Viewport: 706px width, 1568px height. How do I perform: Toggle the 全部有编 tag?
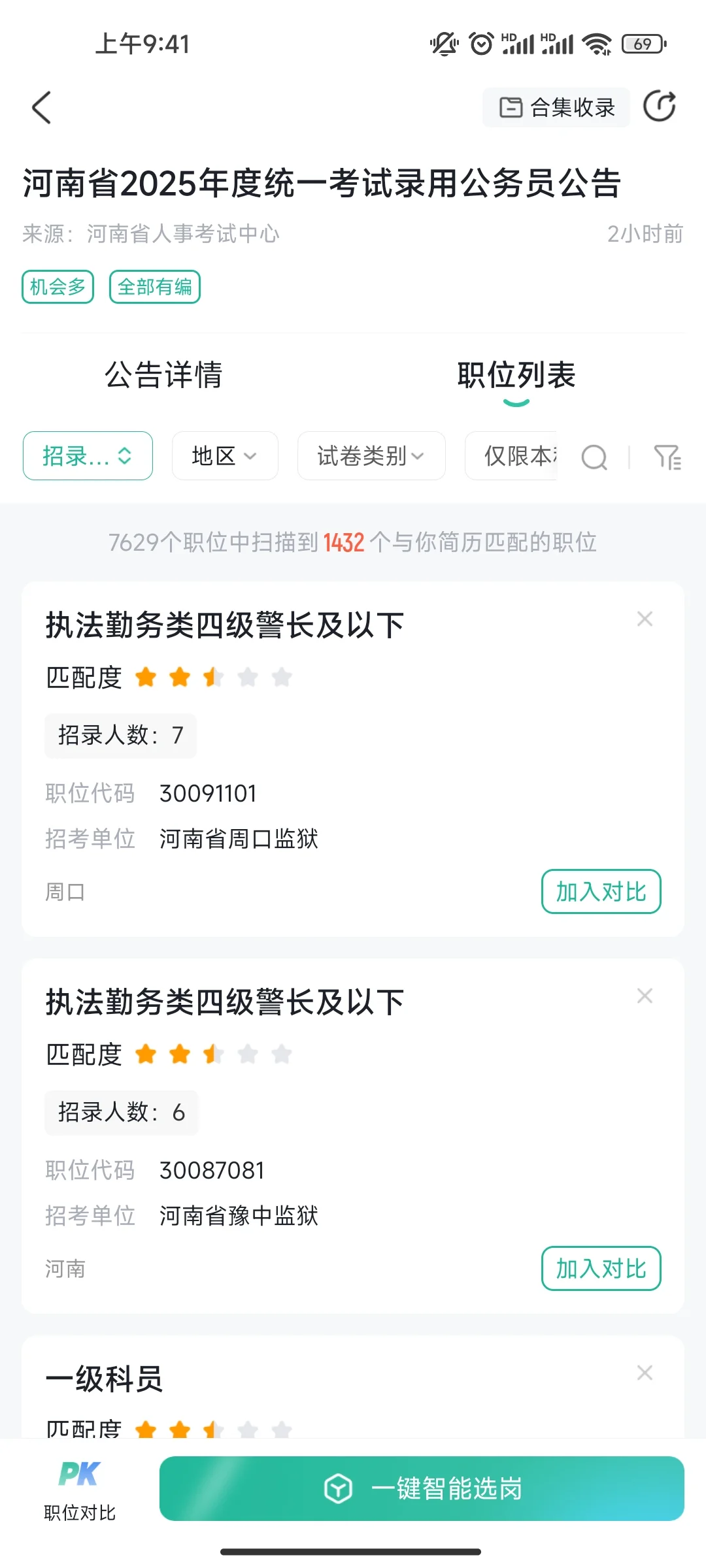pyautogui.click(x=154, y=286)
